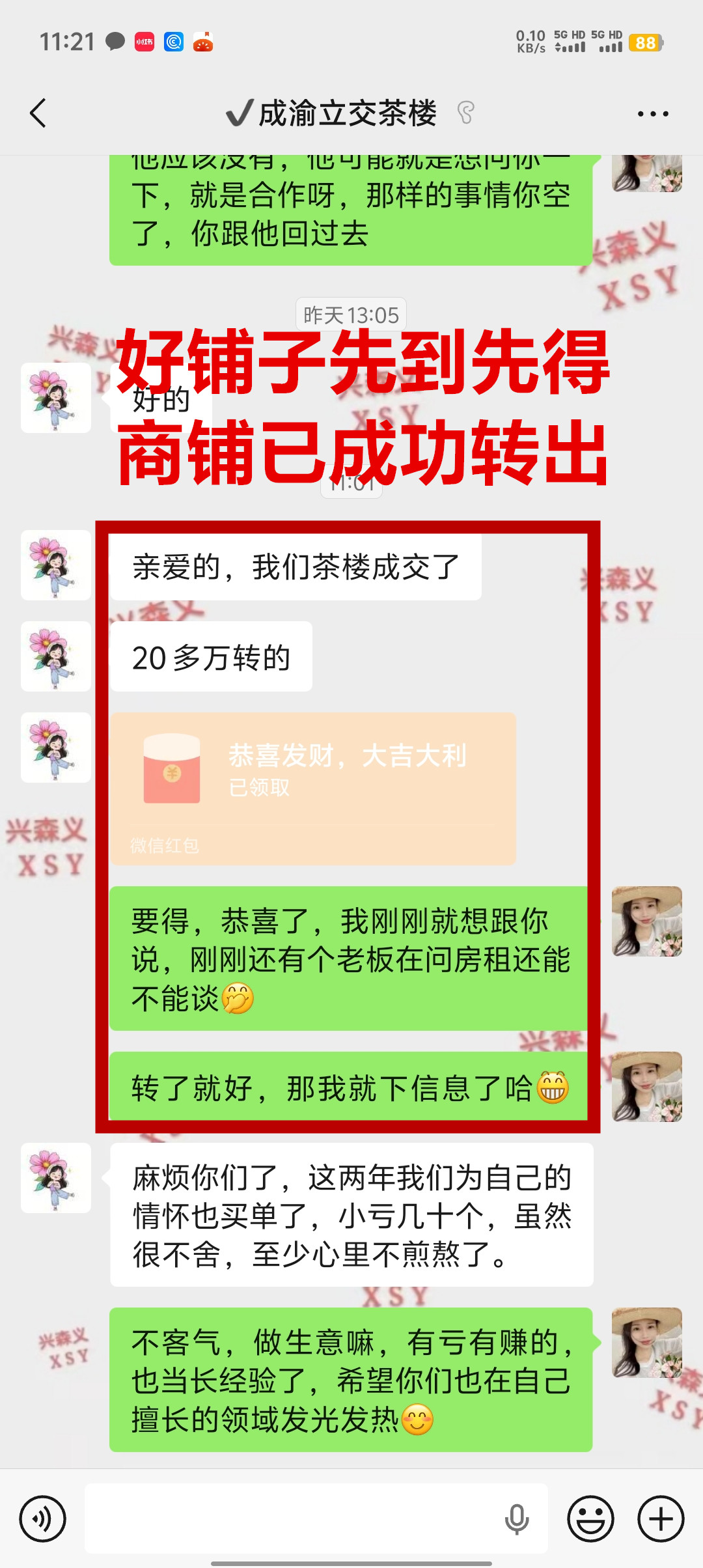703x1568 pixels.
Task: Tap the microphone inside the message field
Action: tap(517, 1519)
